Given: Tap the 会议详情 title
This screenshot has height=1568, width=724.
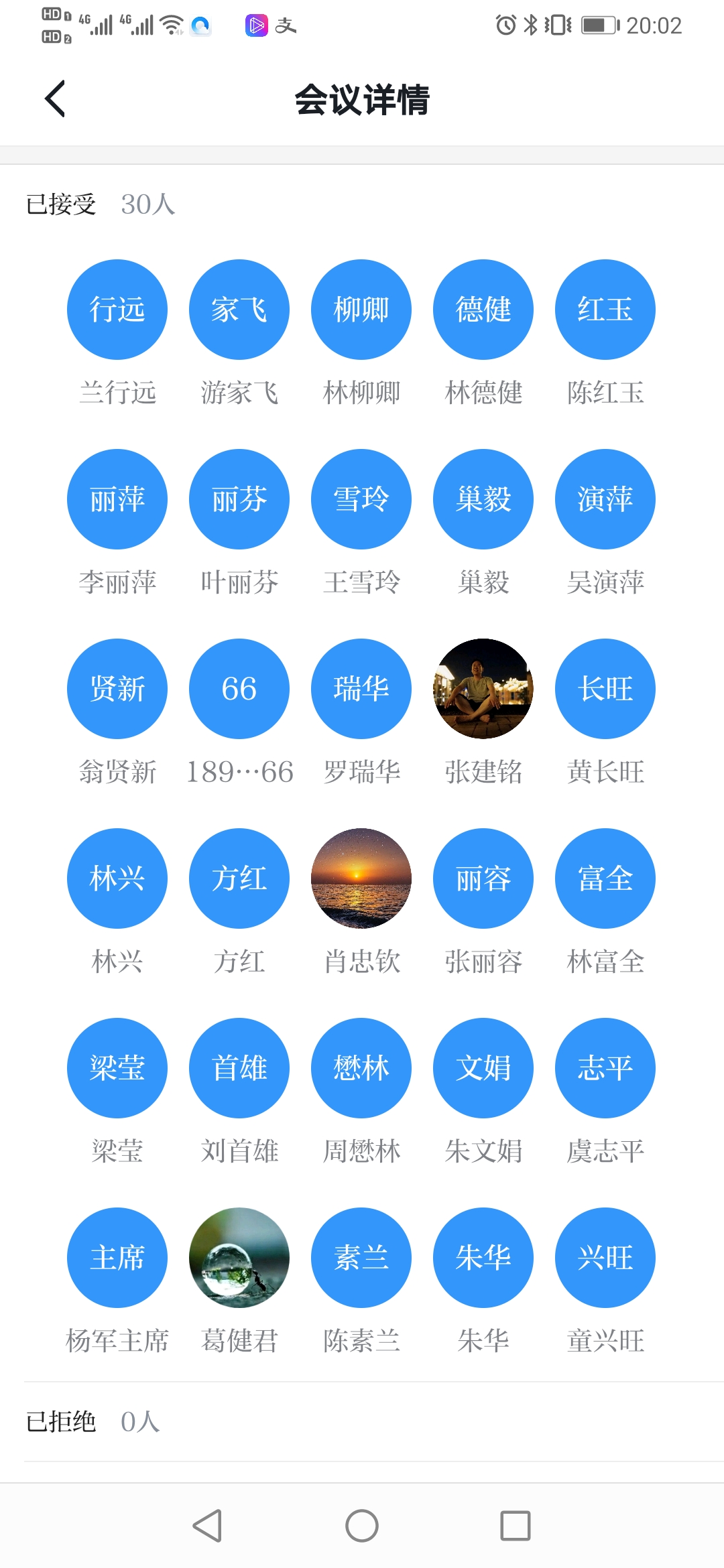Looking at the screenshot, I should [x=362, y=101].
